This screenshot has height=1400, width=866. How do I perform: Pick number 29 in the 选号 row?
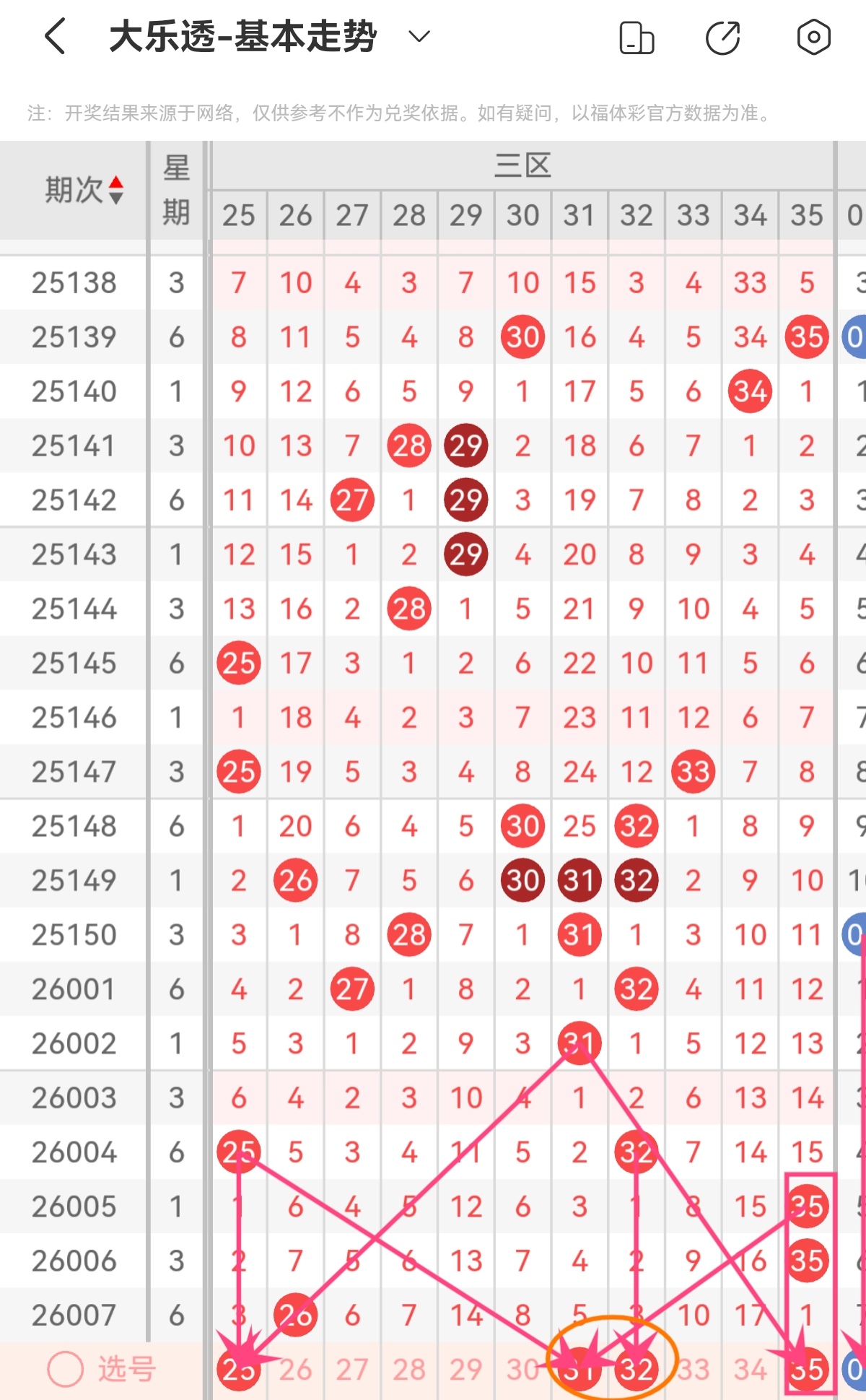[x=466, y=1369]
